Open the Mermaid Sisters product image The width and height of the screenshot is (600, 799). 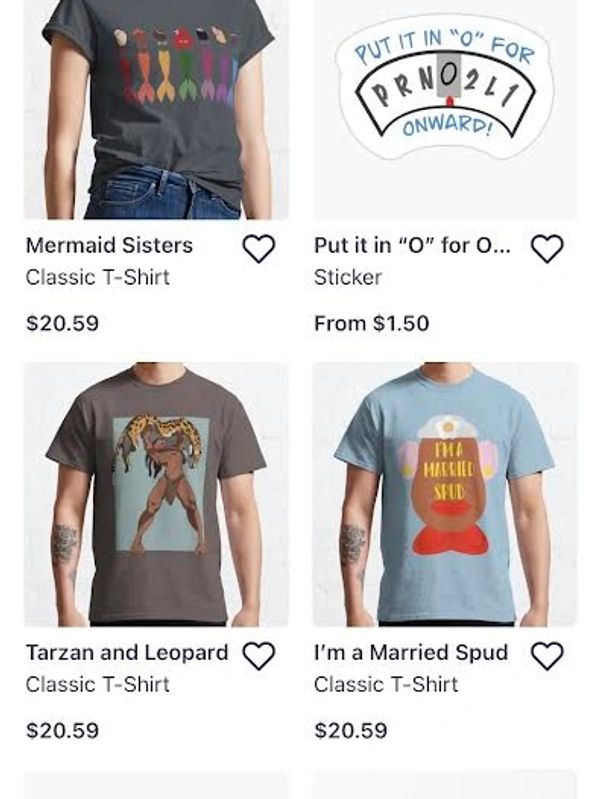click(156, 108)
